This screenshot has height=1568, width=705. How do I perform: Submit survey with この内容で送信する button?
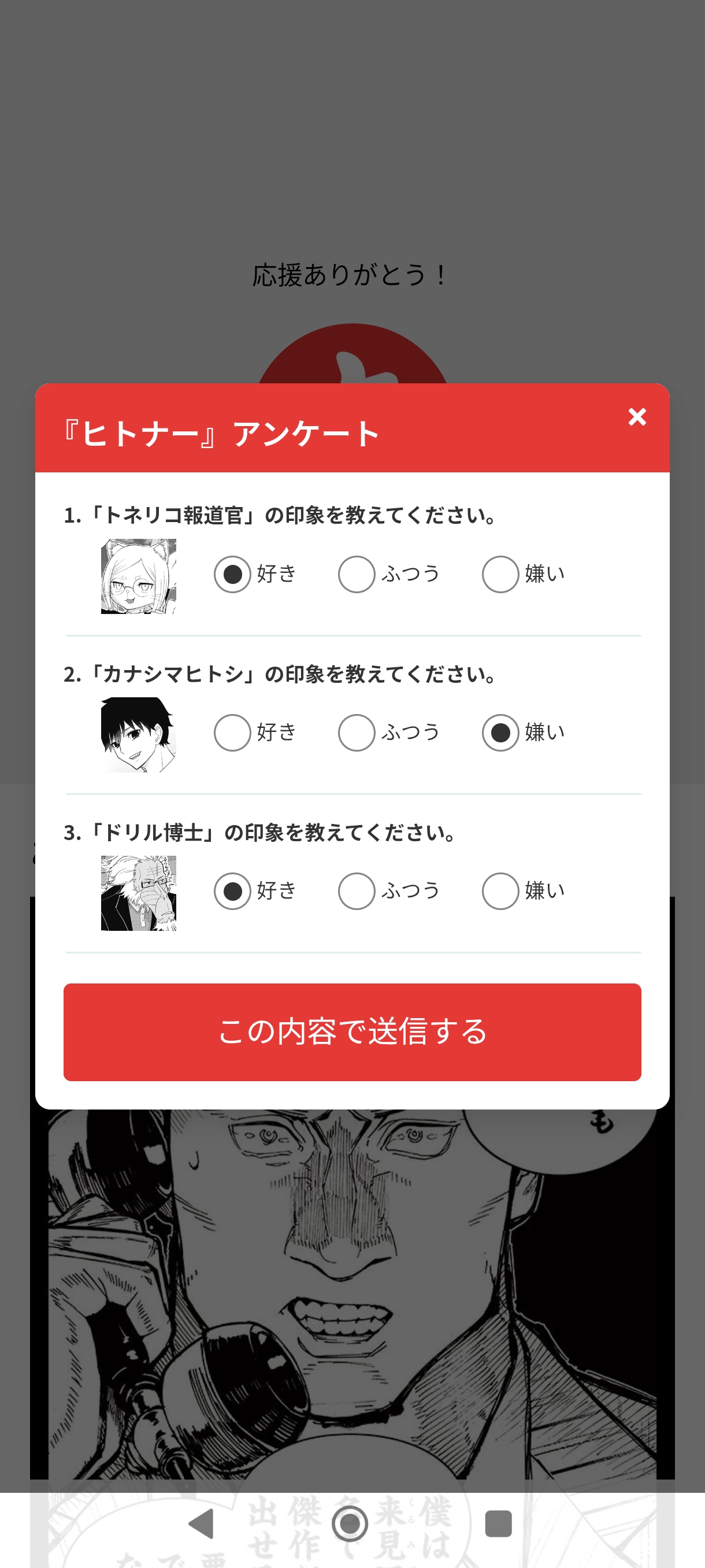click(x=352, y=1031)
